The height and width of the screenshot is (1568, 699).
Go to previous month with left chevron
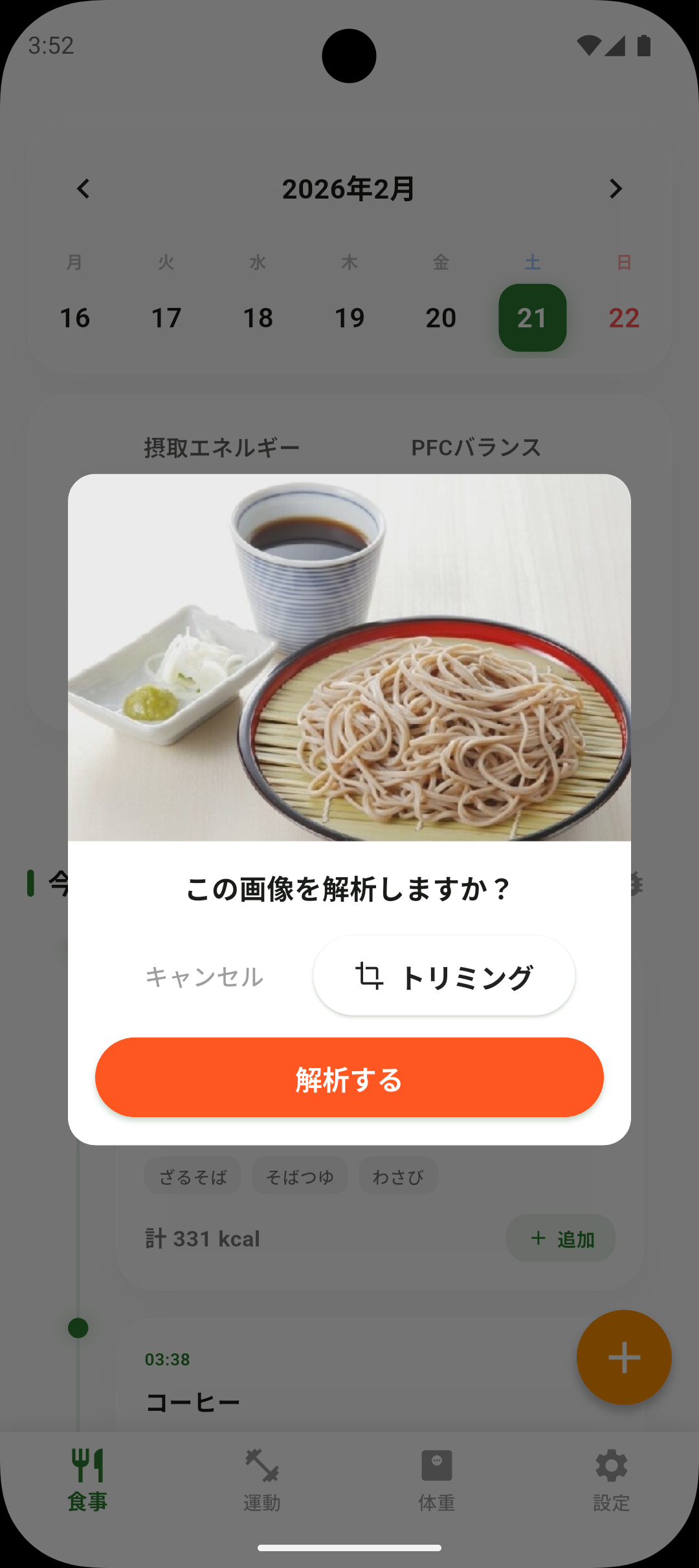tap(83, 188)
